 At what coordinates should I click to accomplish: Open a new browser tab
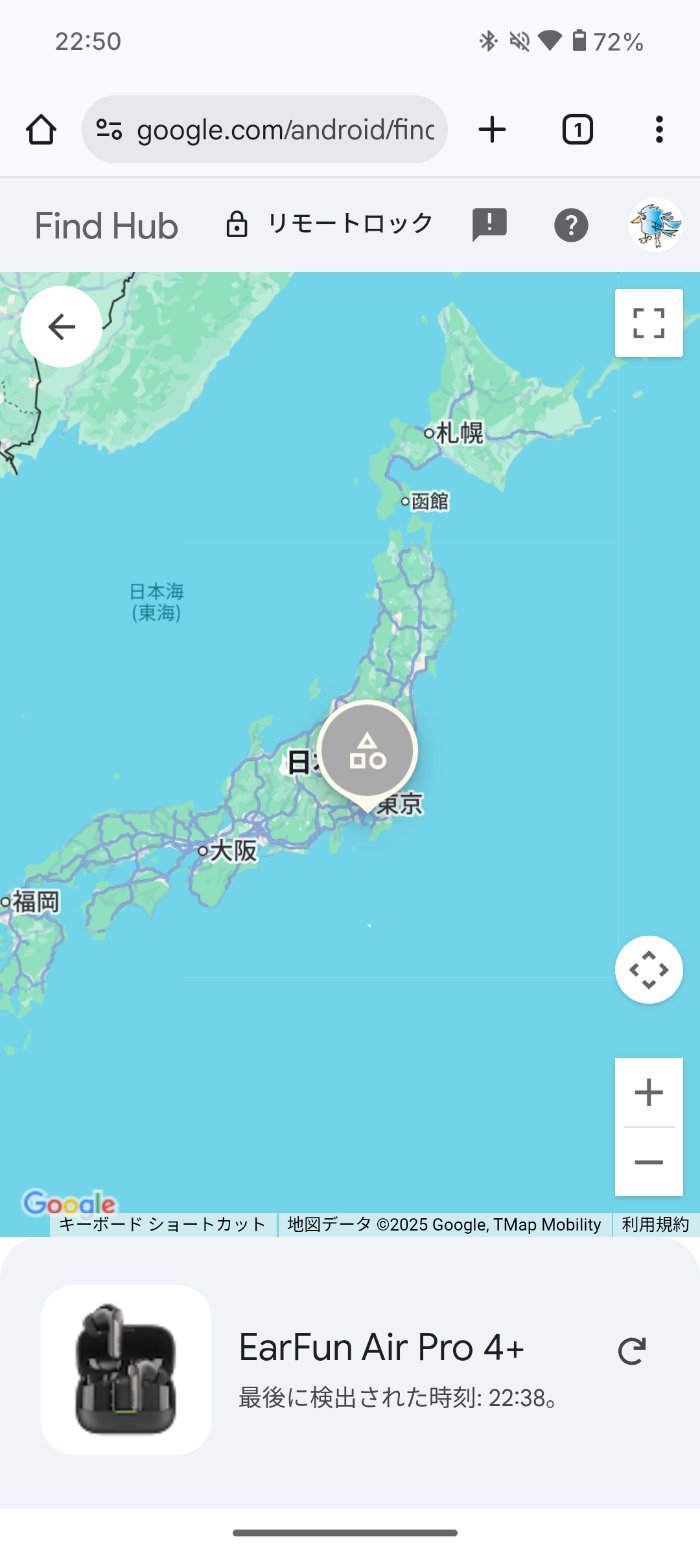click(492, 130)
